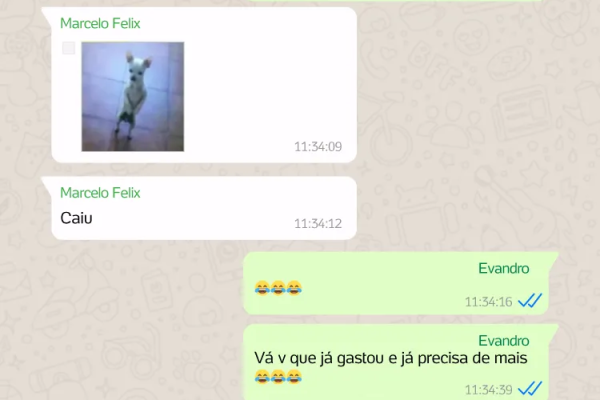Tick the checkbox beside the dog photo

[x=68, y=48]
